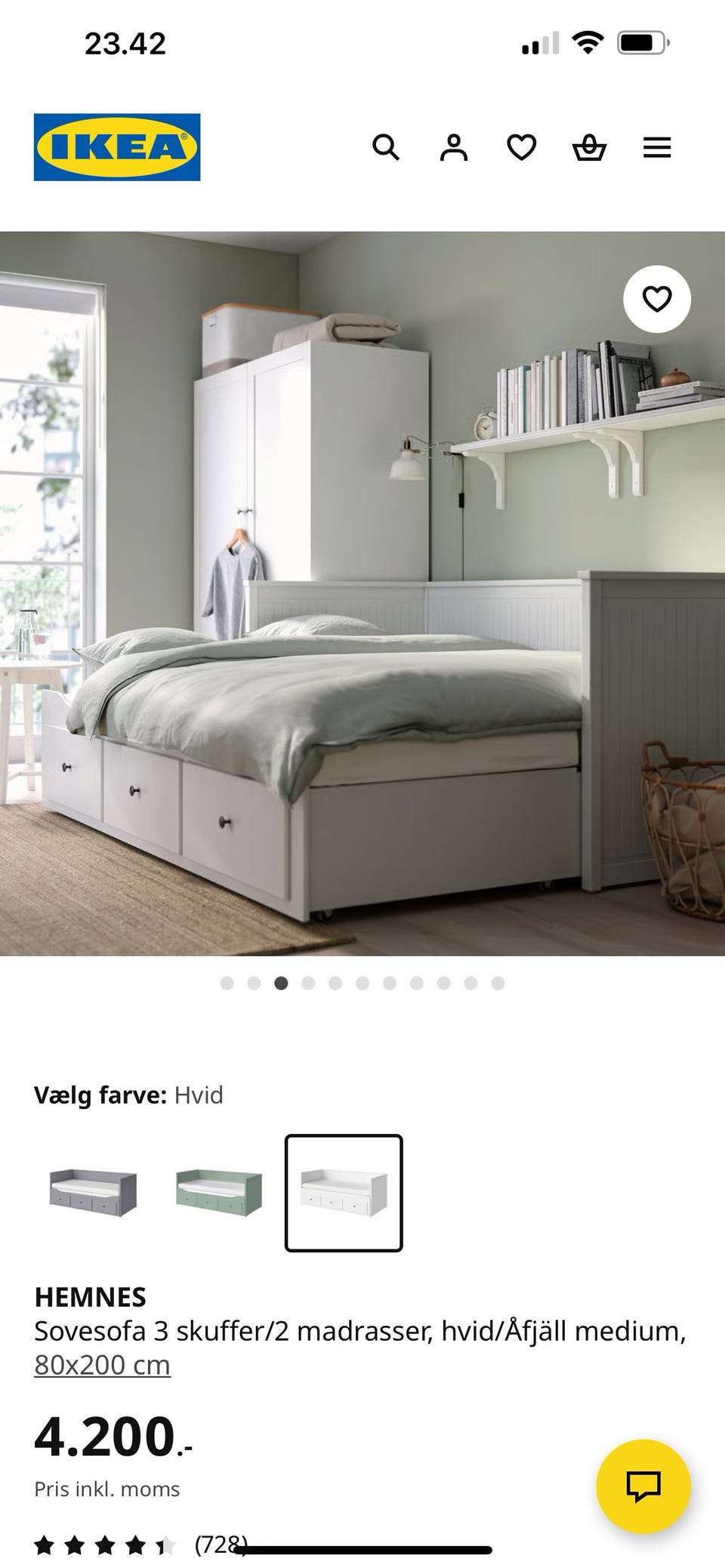Open the account profile icon

[x=453, y=147]
